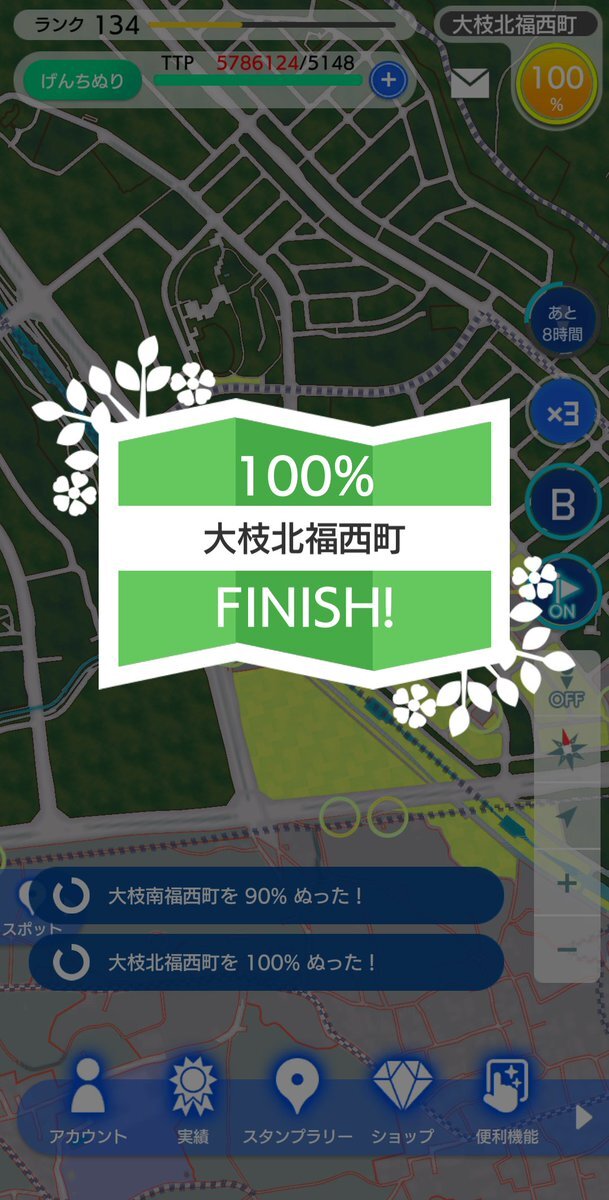609x1200 pixels.
Task: Zoom out of the map
Action: tap(567, 949)
